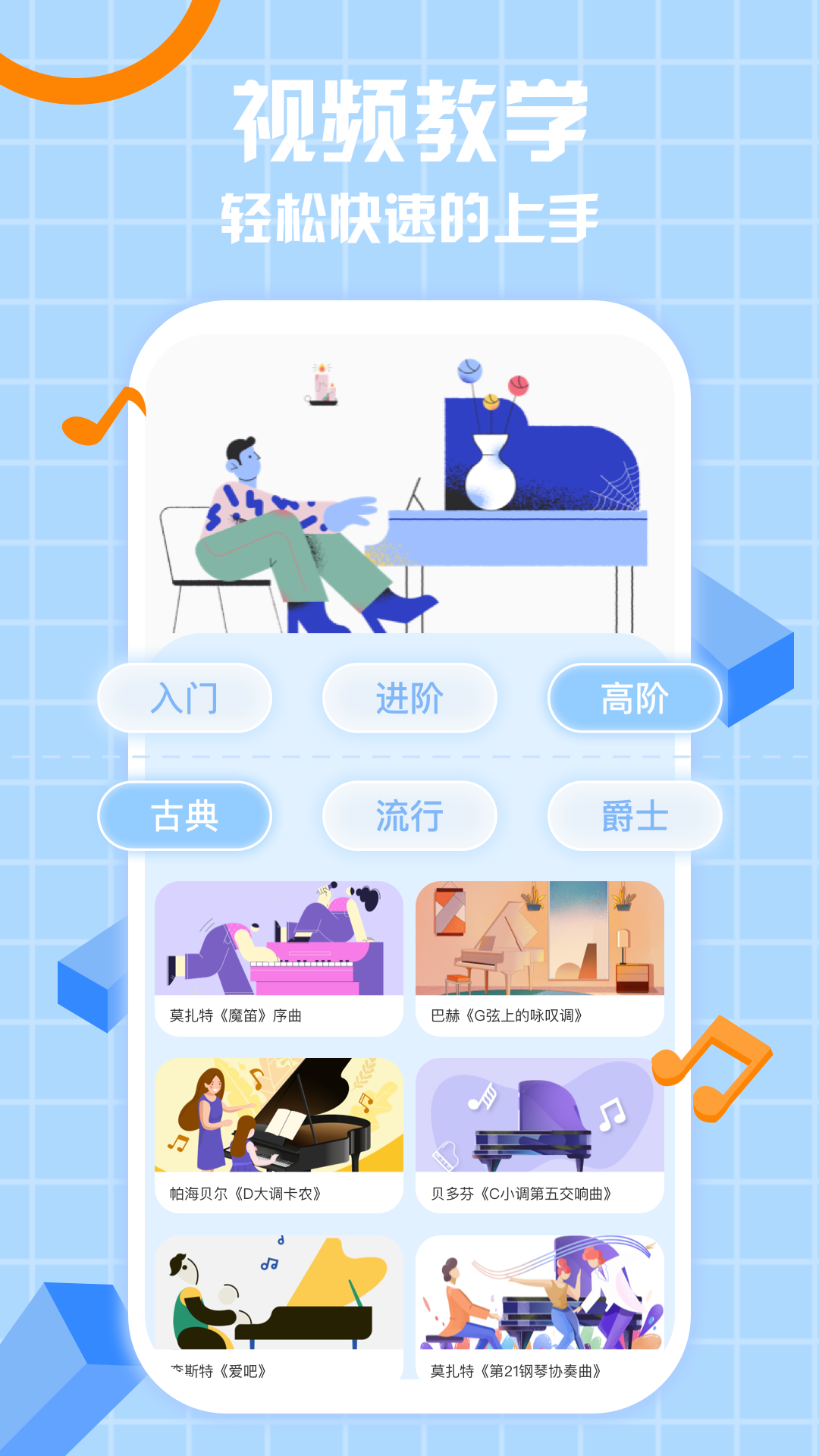Open the Mozart 第21钢琴协奏曲 thumbnail
The width and height of the screenshot is (819, 1456).
(540, 1297)
